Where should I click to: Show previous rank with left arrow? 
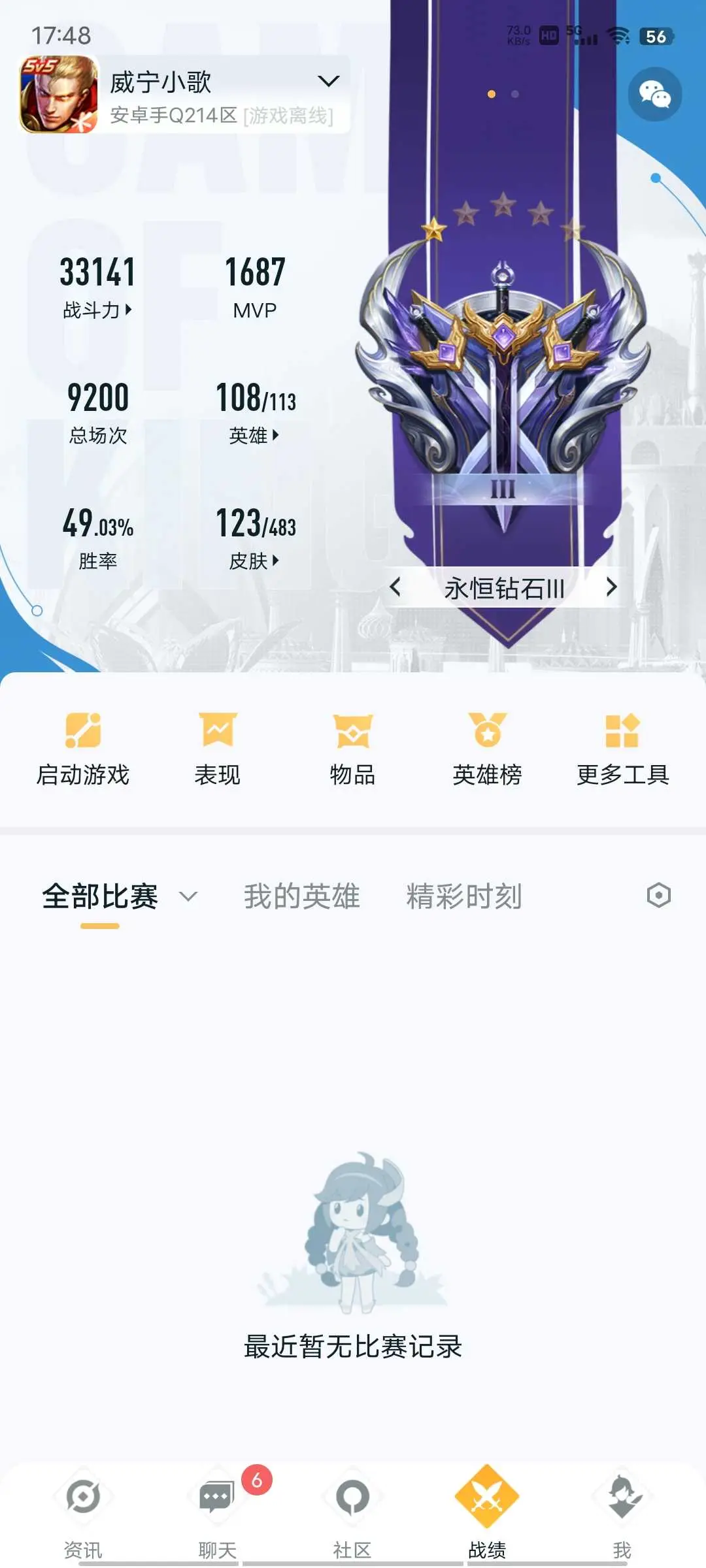(x=395, y=587)
